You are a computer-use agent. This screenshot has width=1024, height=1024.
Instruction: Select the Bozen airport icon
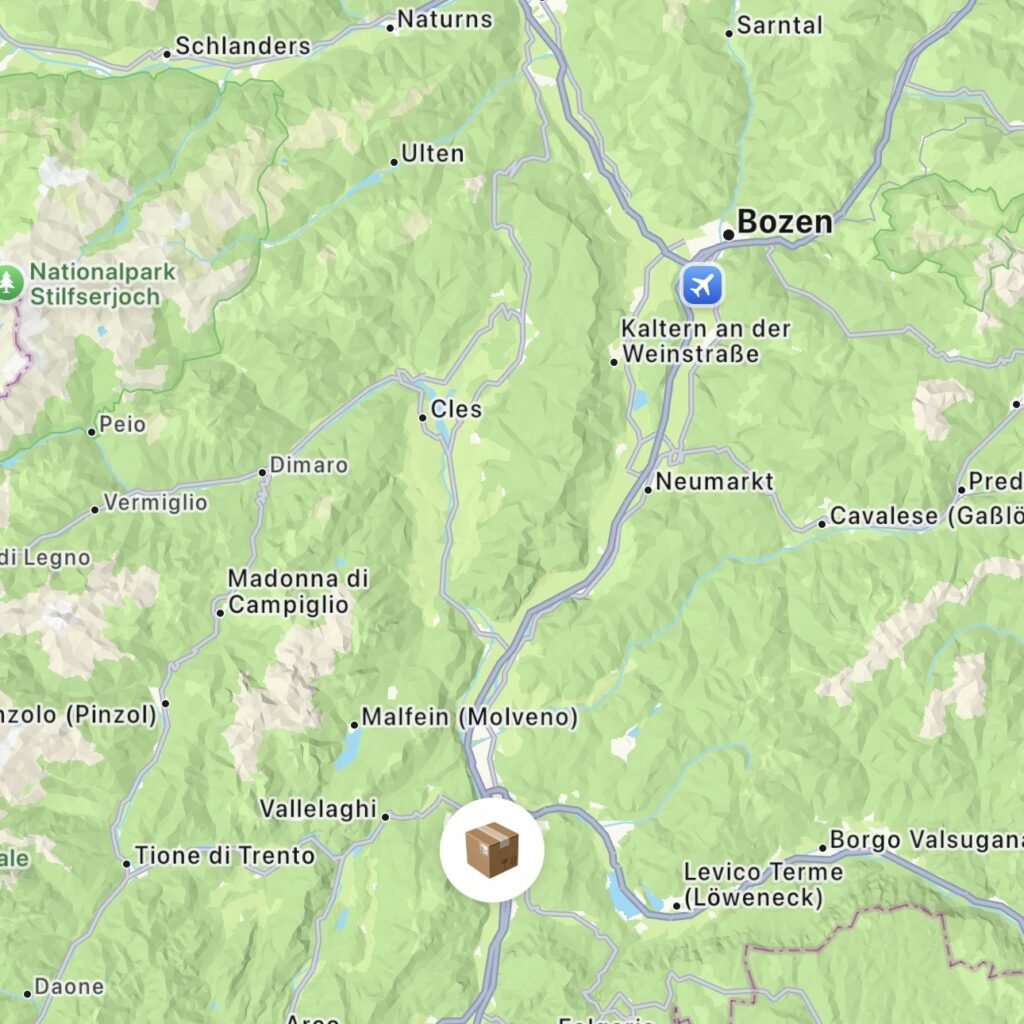pyautogui.click(x=701, y=285)
